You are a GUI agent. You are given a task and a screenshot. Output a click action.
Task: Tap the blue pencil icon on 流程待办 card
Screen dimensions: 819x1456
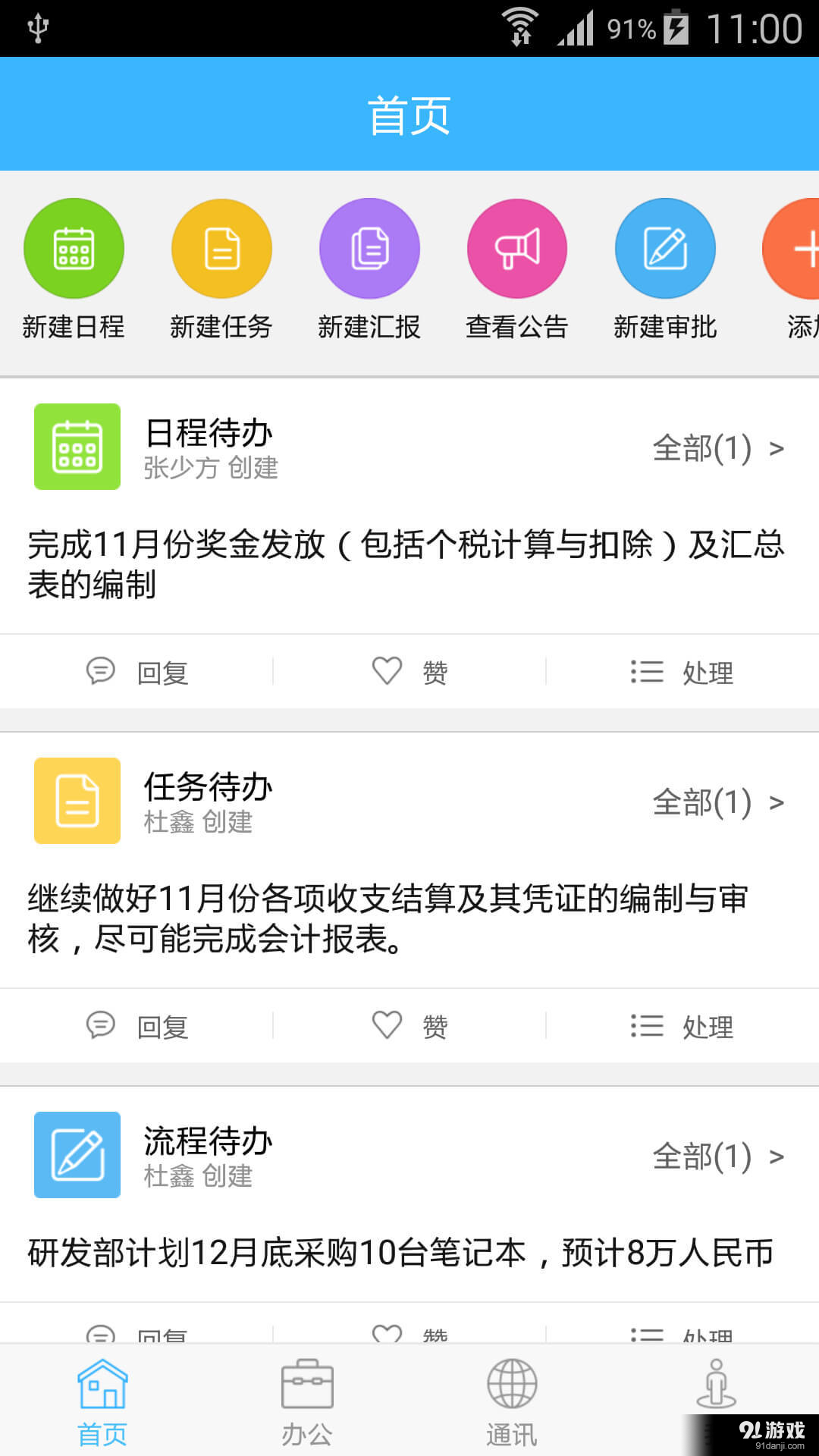(77, 1154)
